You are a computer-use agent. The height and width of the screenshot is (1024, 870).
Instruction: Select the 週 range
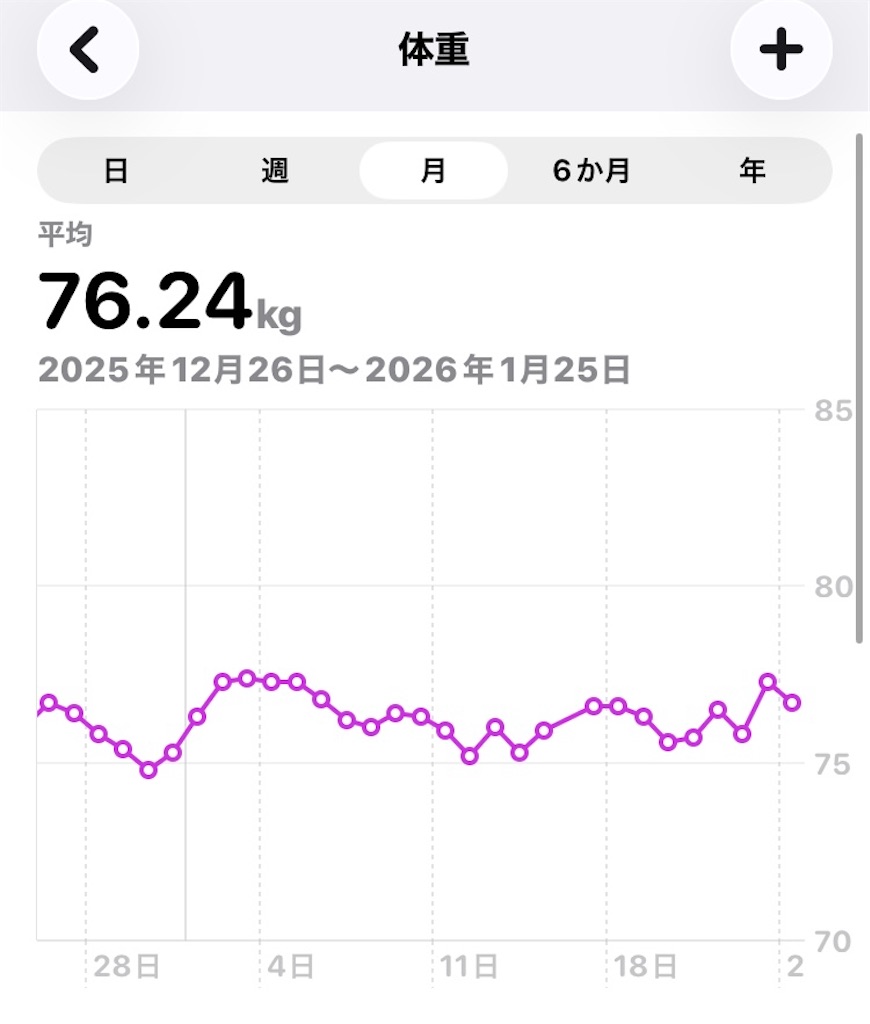point(275,171)
